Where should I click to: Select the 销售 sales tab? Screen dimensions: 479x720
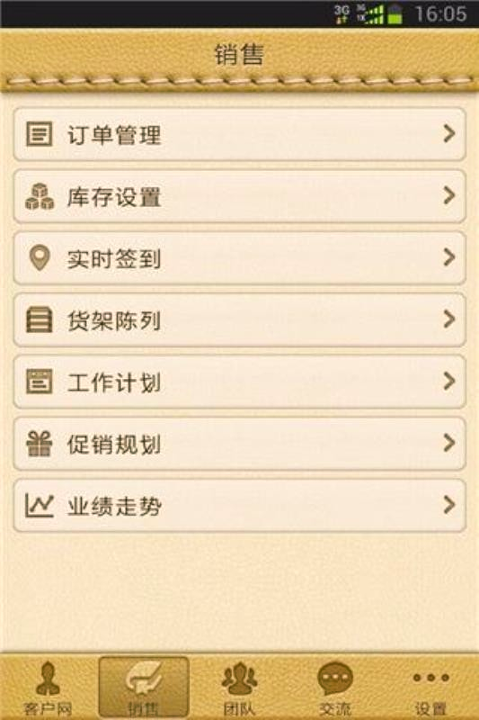pos(143,687)
